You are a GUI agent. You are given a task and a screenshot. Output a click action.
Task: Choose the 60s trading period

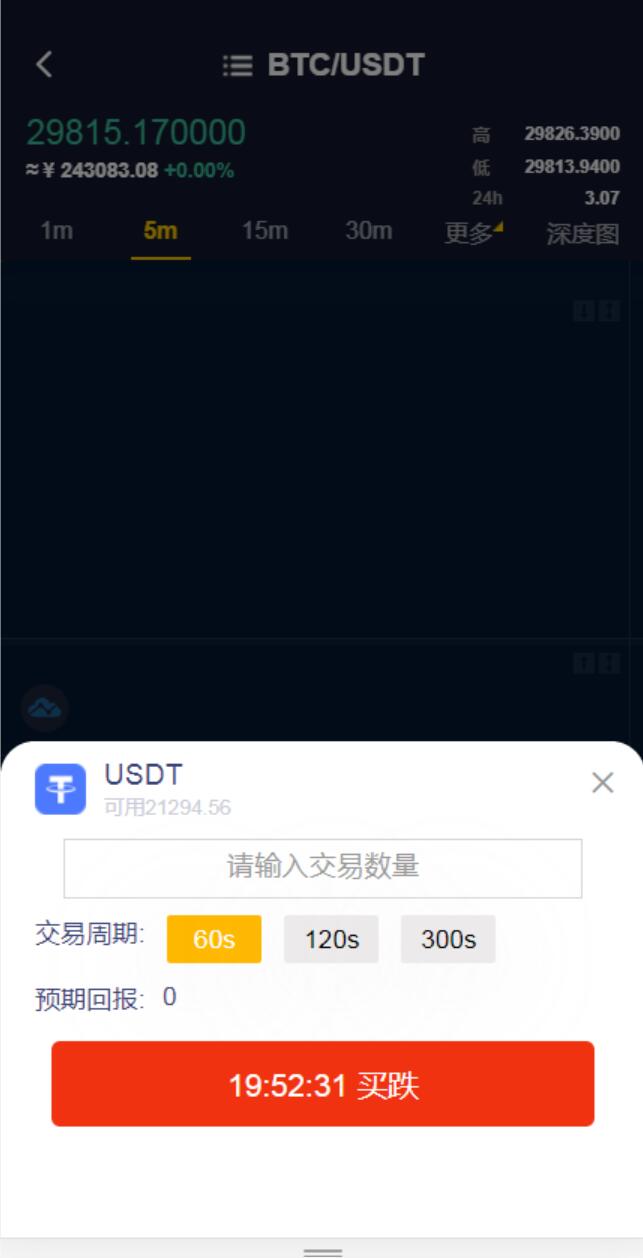coord(214,939)
